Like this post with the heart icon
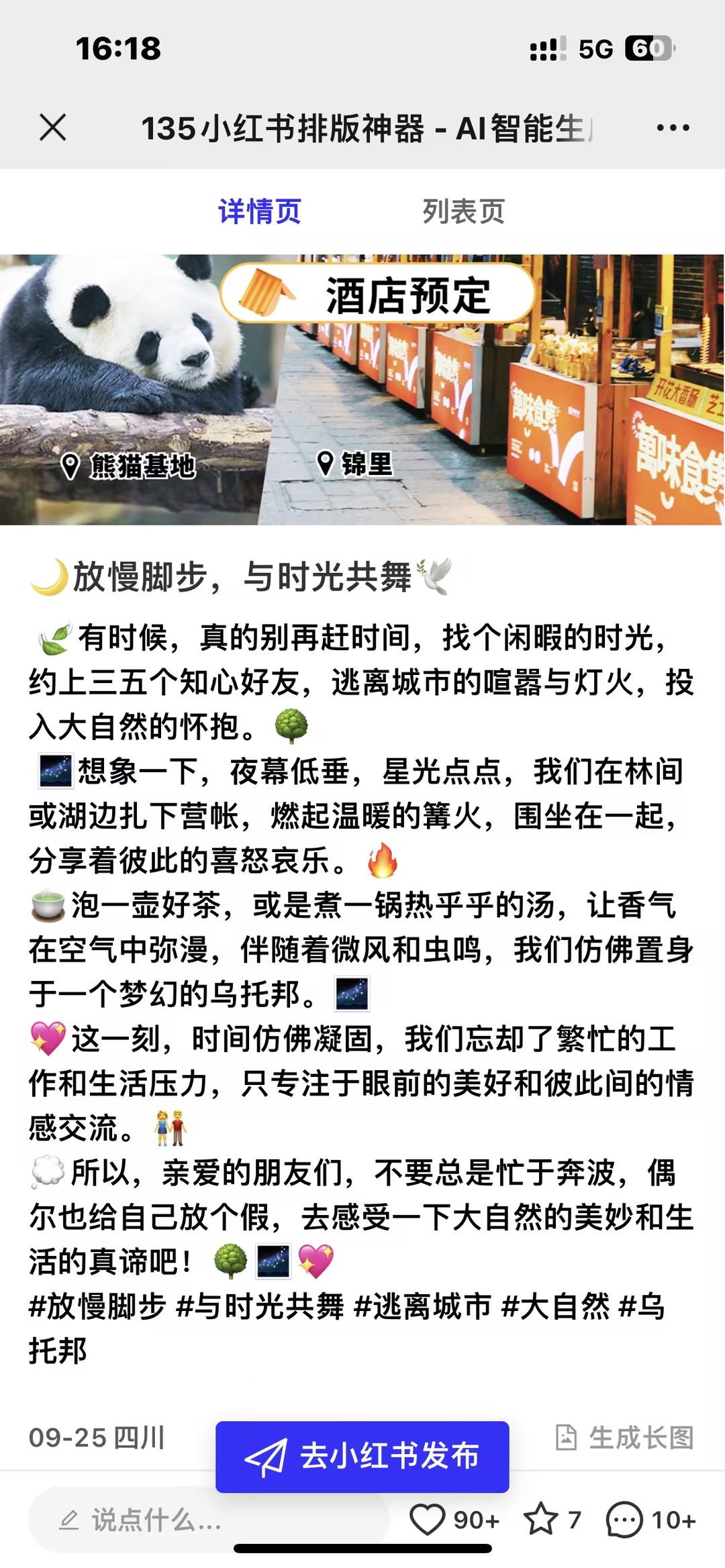The width and height of the screenshot is (725, 1568). click(x=428, y=1520)
